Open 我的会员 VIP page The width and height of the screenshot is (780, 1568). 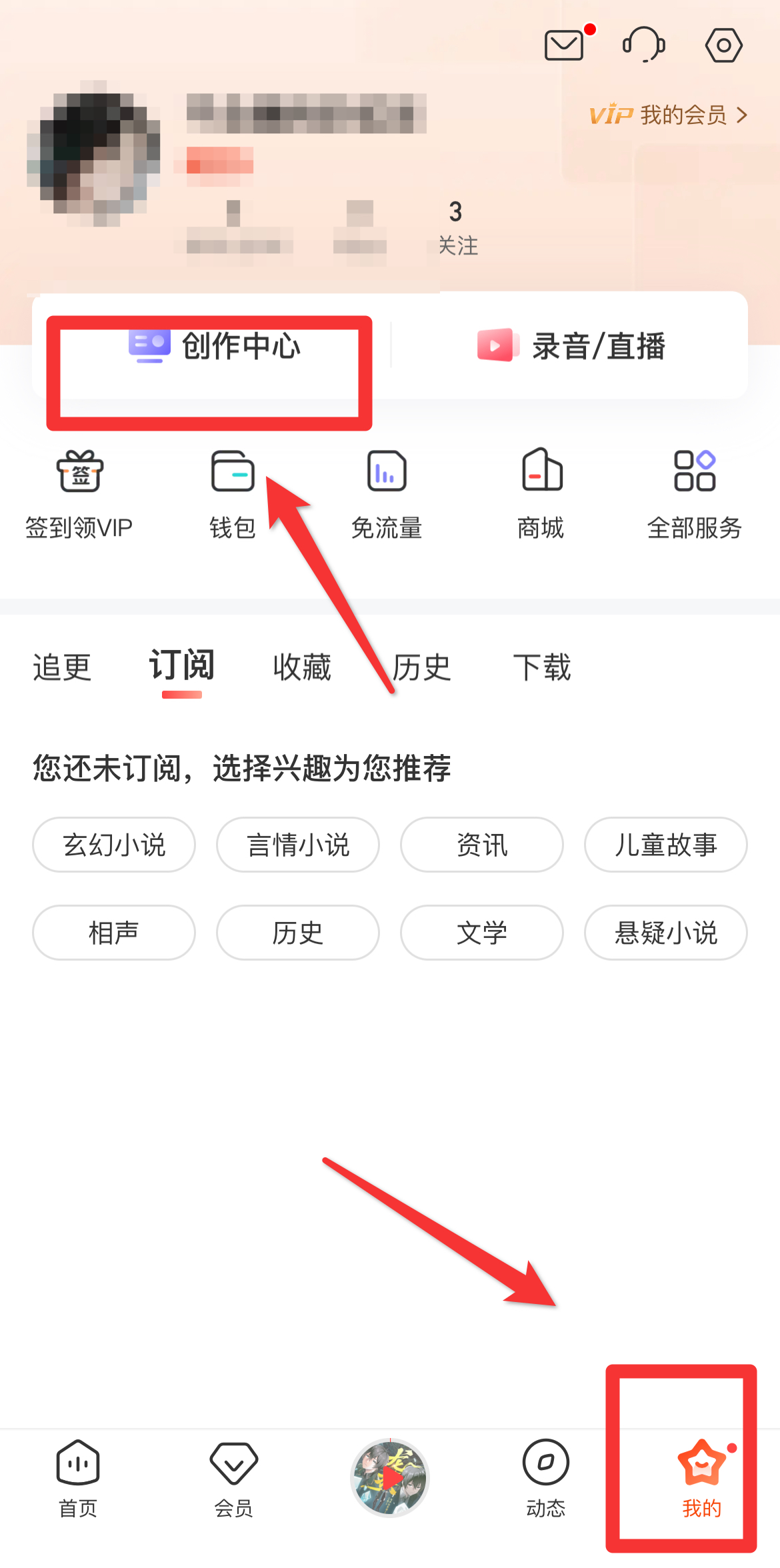tap(668, 115)
